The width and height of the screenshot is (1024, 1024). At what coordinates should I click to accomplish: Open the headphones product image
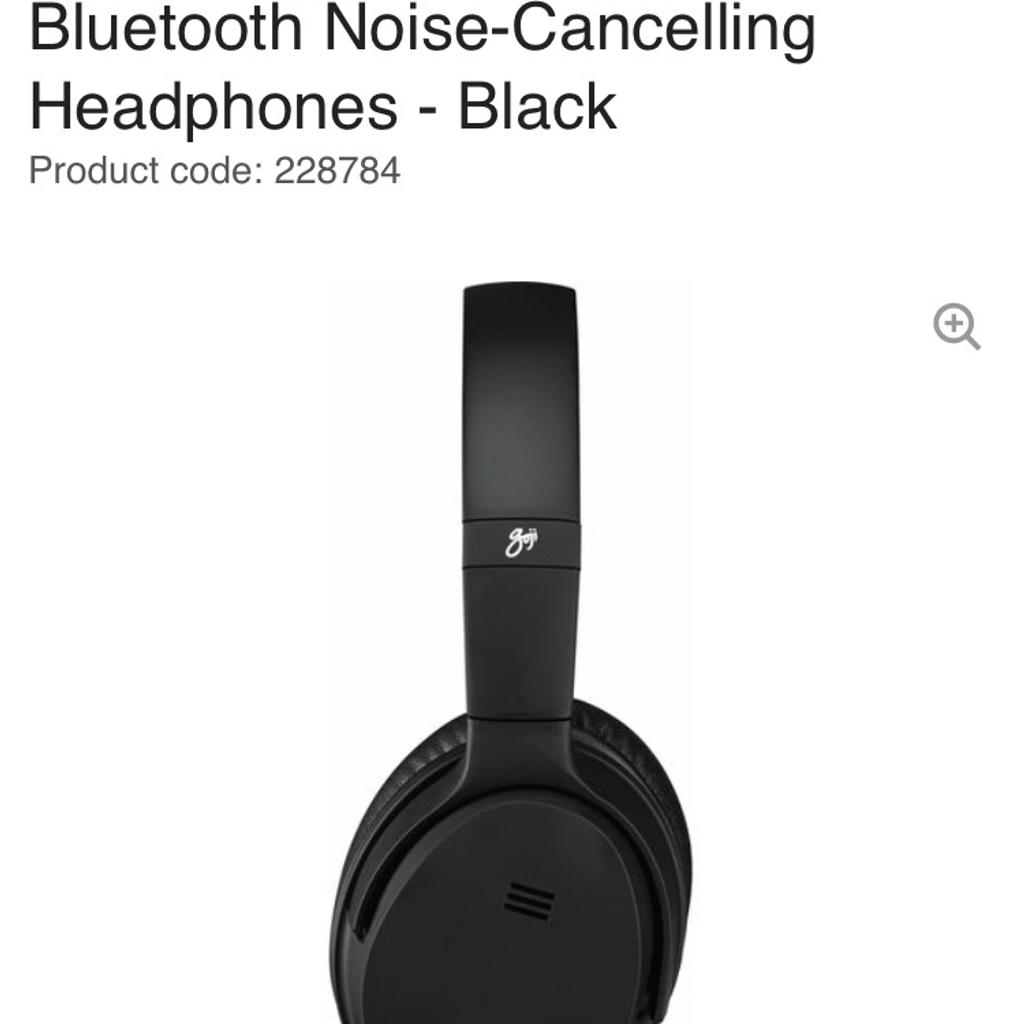click(x=512, y=650)
